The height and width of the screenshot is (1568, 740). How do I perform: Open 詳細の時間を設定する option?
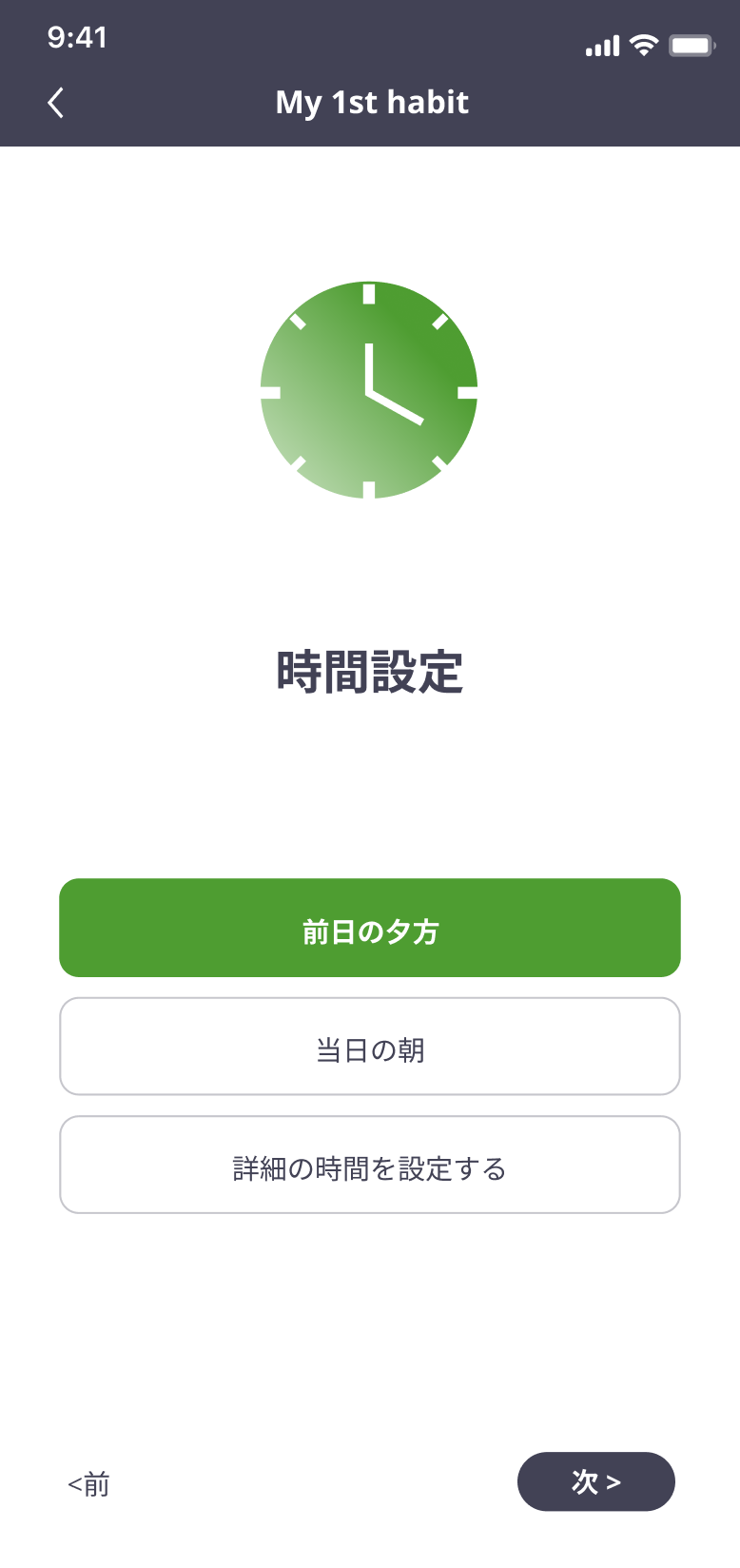point(370,1165)
